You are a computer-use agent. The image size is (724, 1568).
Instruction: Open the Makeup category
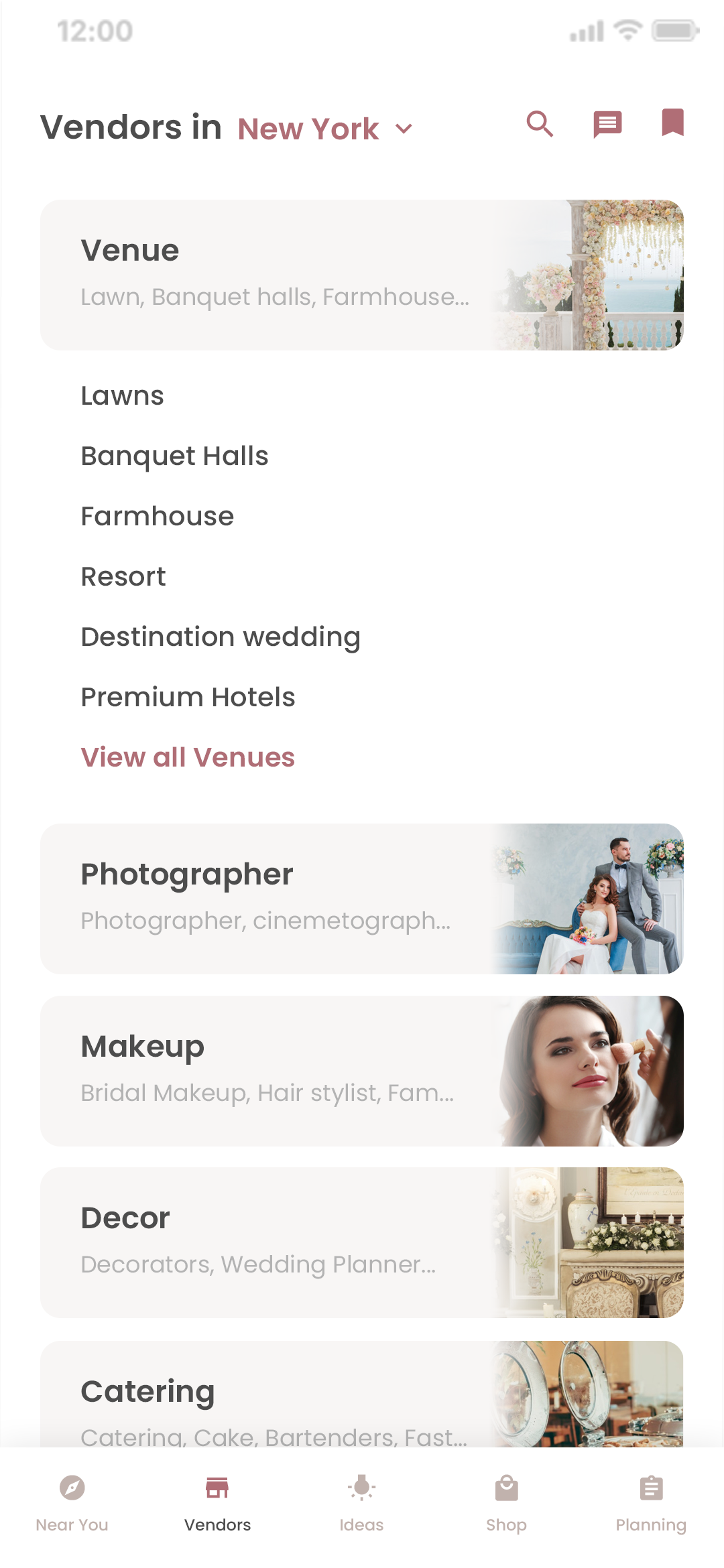point(362,1071)
